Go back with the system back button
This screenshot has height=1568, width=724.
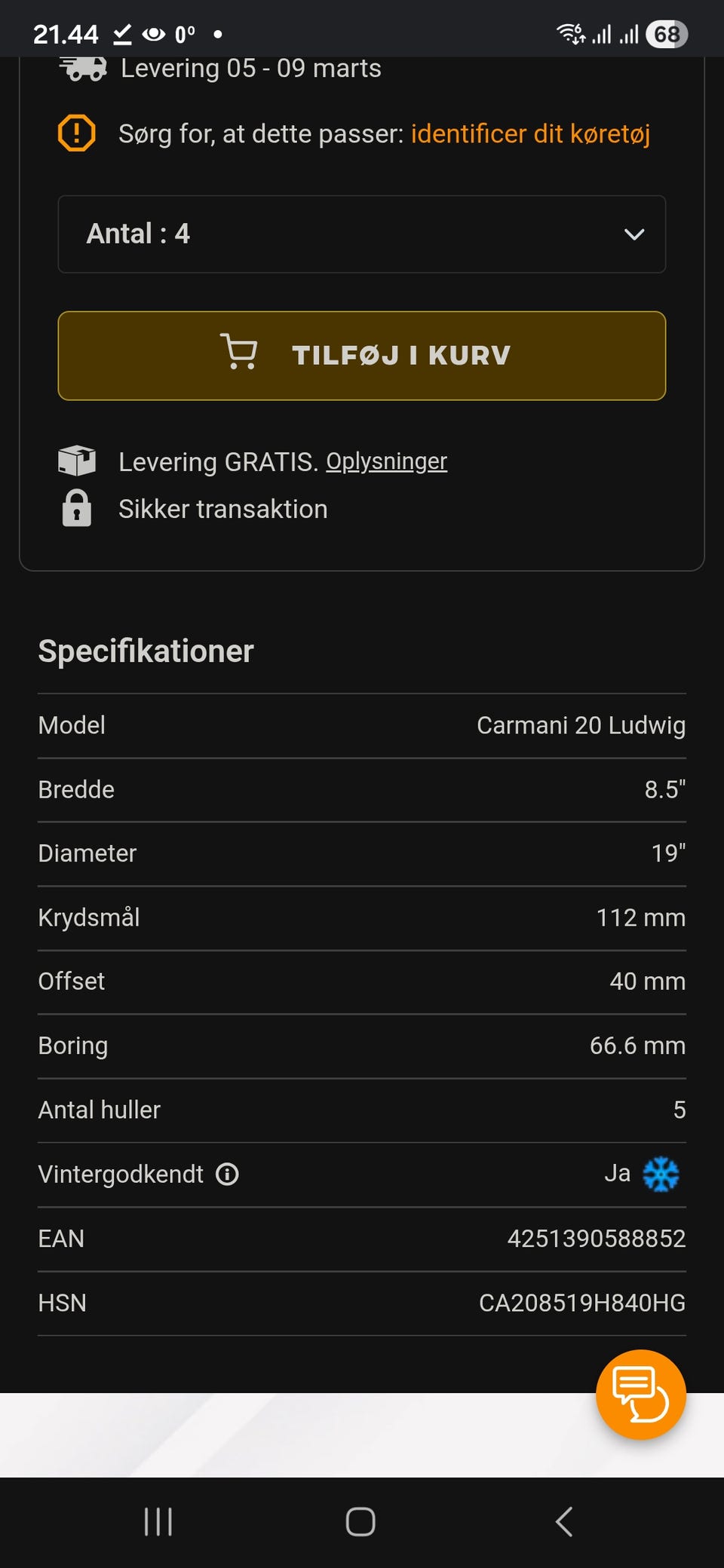(x=564, y=1522)
